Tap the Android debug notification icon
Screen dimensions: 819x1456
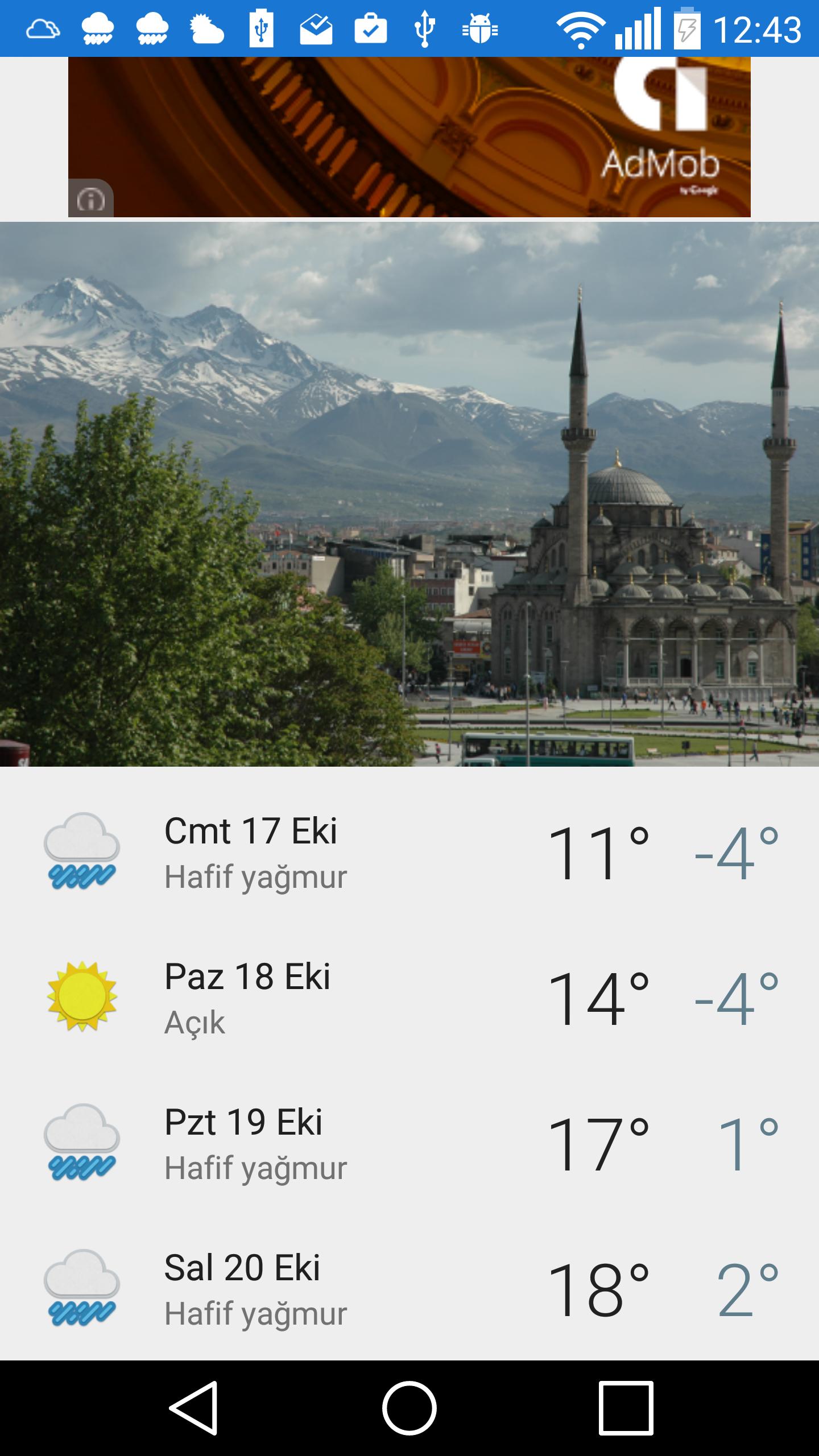tap(479, 28)
